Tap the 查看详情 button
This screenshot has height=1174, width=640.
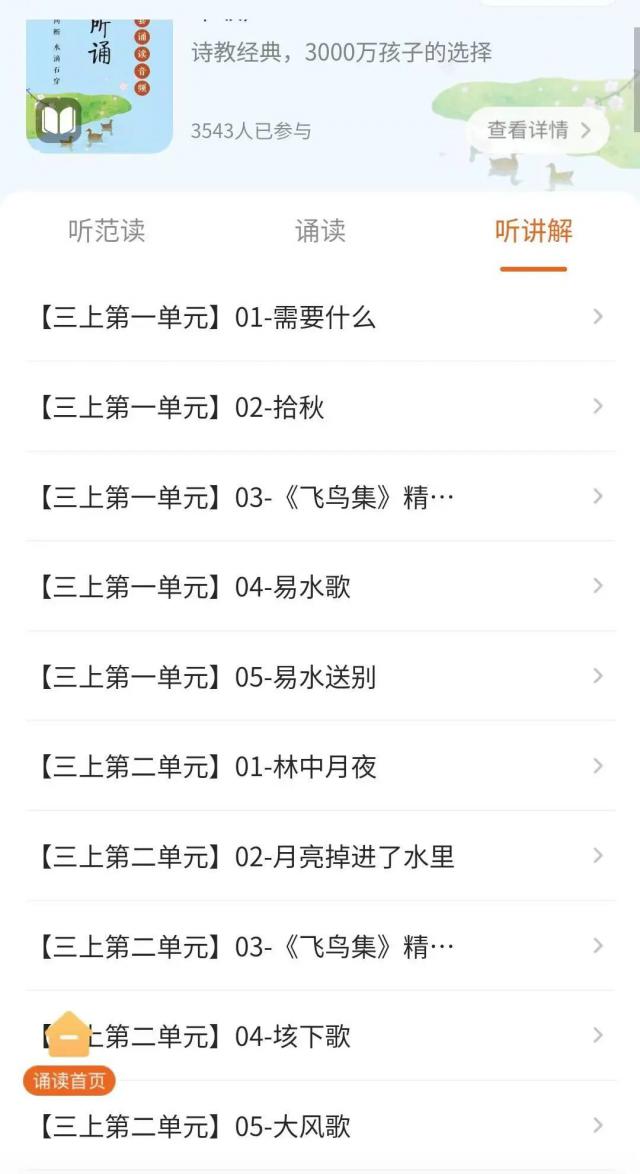(538, 130)
